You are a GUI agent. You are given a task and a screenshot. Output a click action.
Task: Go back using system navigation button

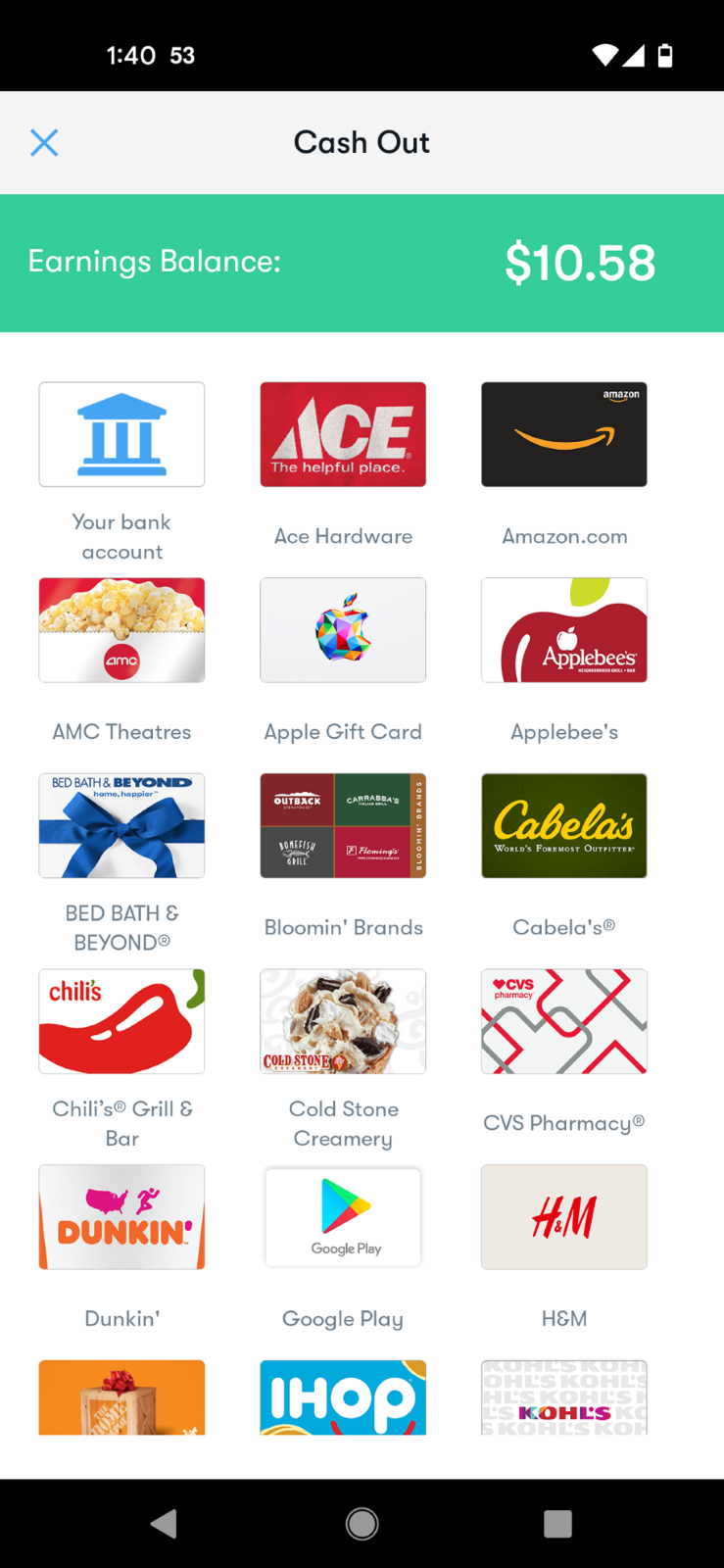164,1523
